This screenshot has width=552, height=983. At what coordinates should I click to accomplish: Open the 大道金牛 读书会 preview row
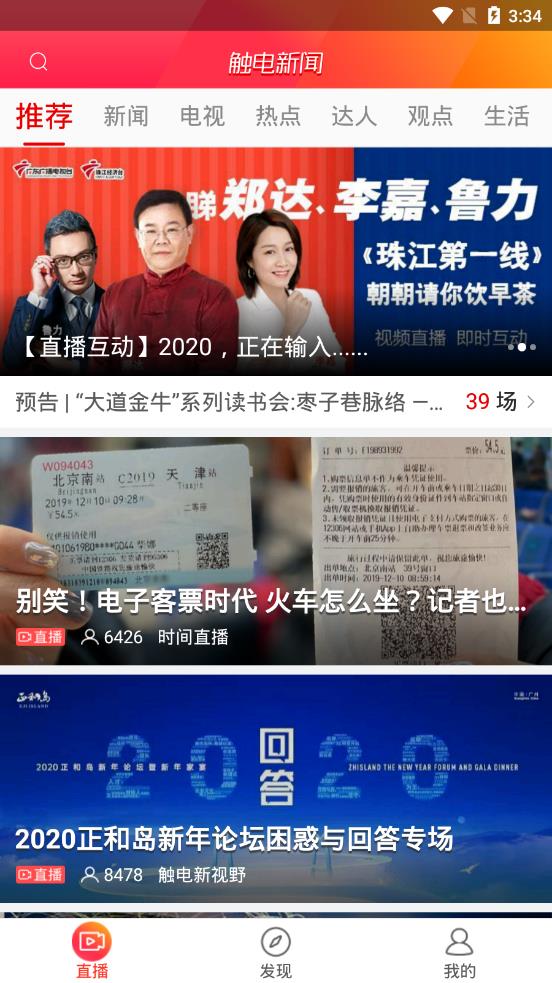click(276, 401)
